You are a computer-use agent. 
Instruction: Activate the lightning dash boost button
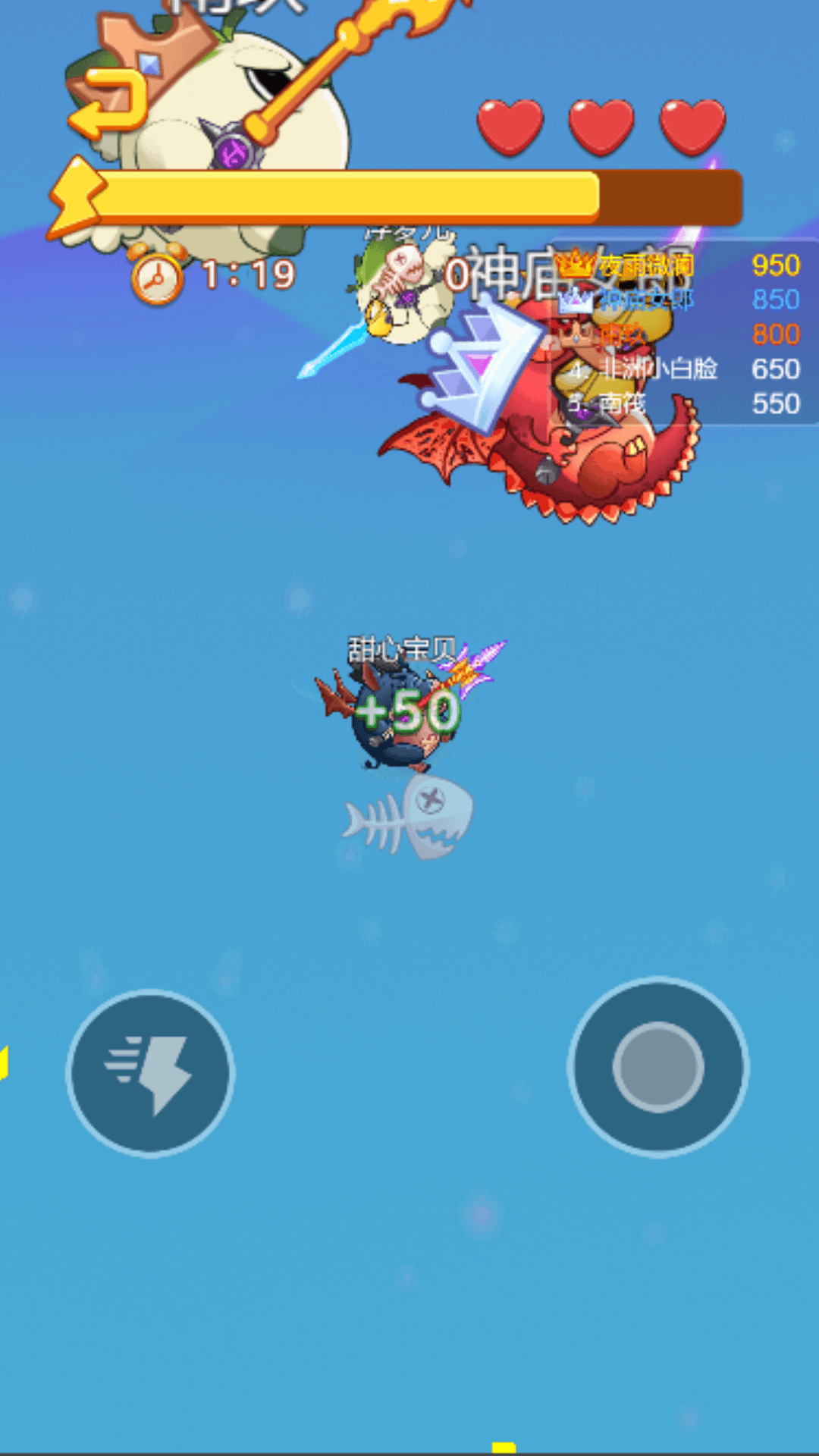[150, 1072]
